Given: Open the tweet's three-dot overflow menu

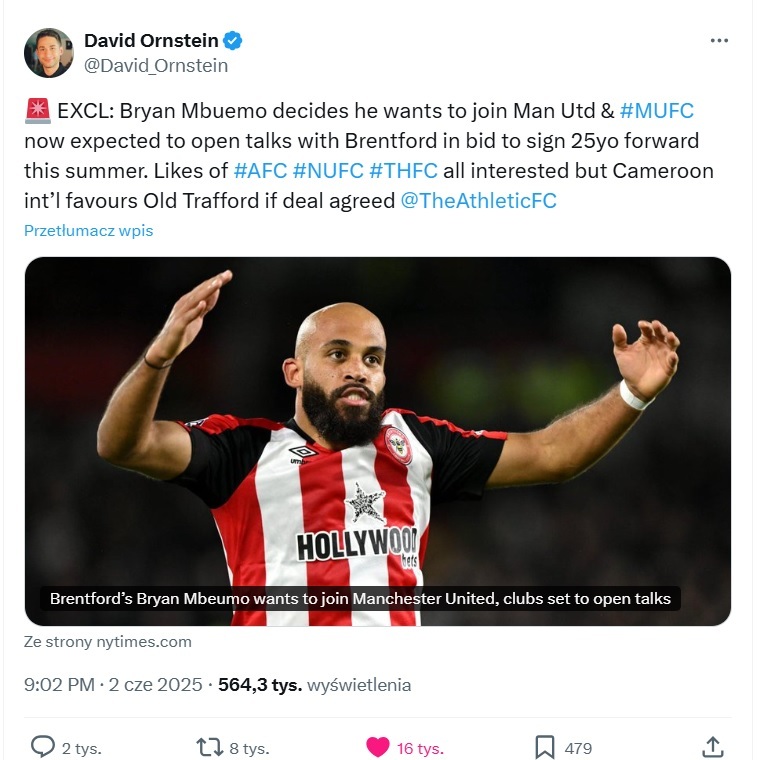Looking at the screenshot, I should (719, 41).
